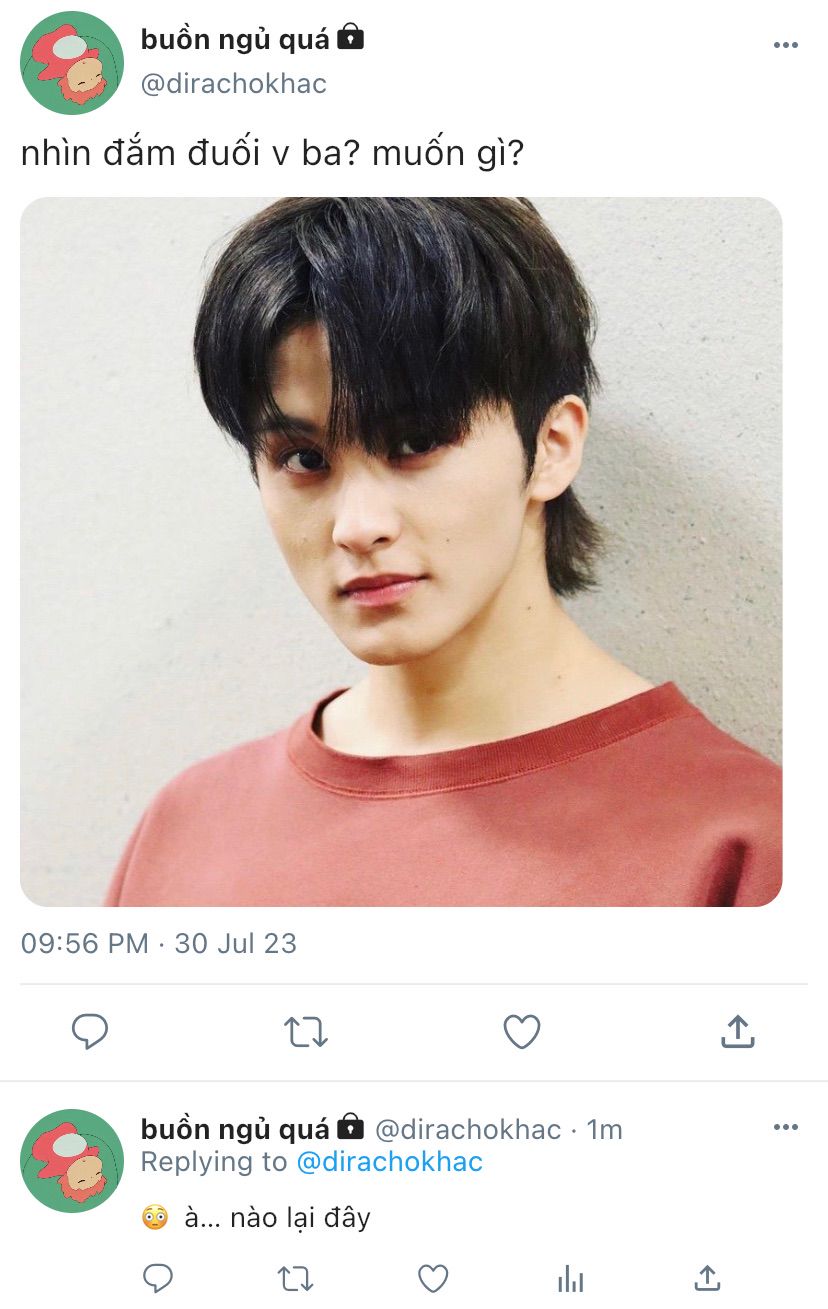Retweet the main tweet

tap(305, 1031)
